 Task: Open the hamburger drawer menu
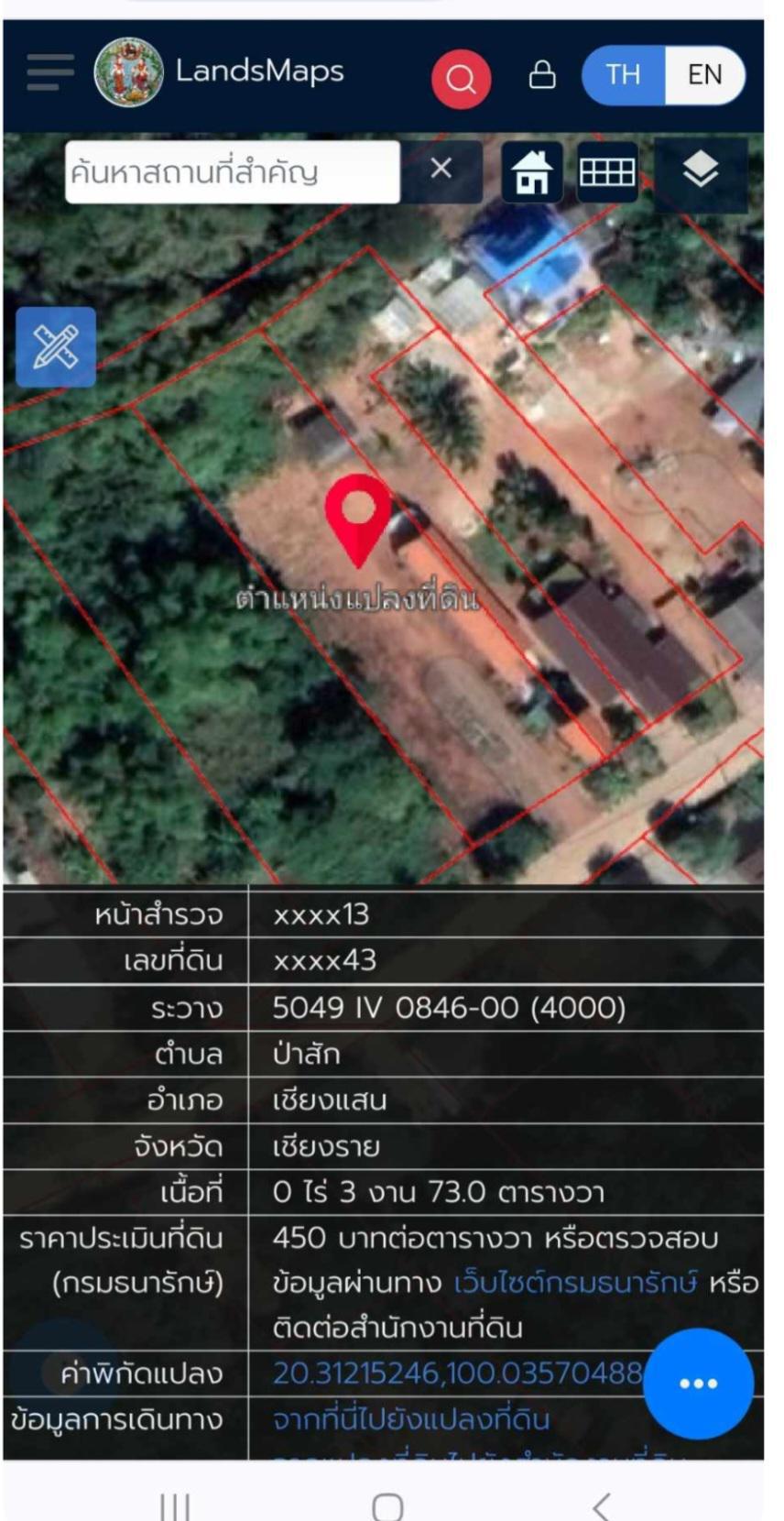49,72
